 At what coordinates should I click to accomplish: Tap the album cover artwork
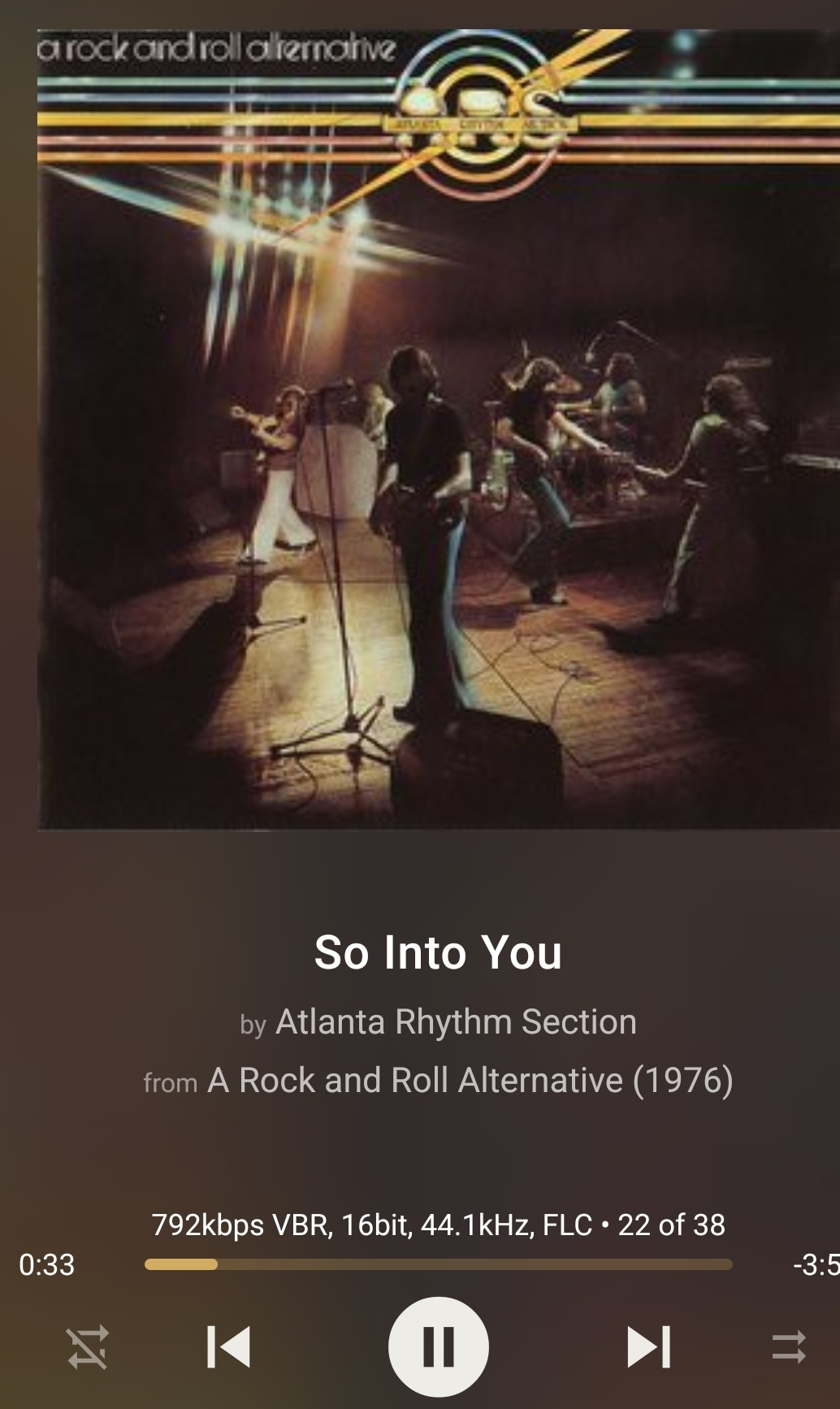coord(438,429)
